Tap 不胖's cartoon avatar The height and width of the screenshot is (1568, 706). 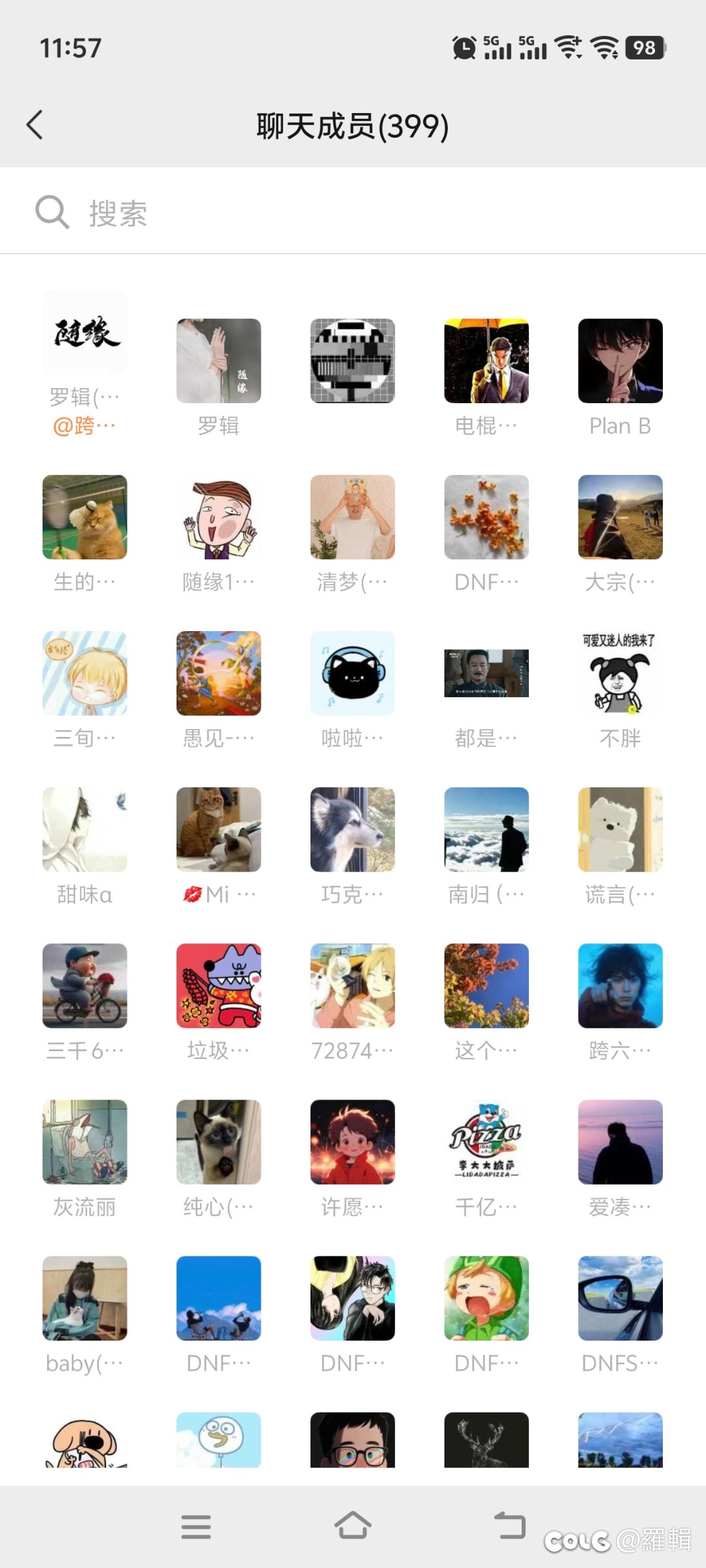click(620, 674)
